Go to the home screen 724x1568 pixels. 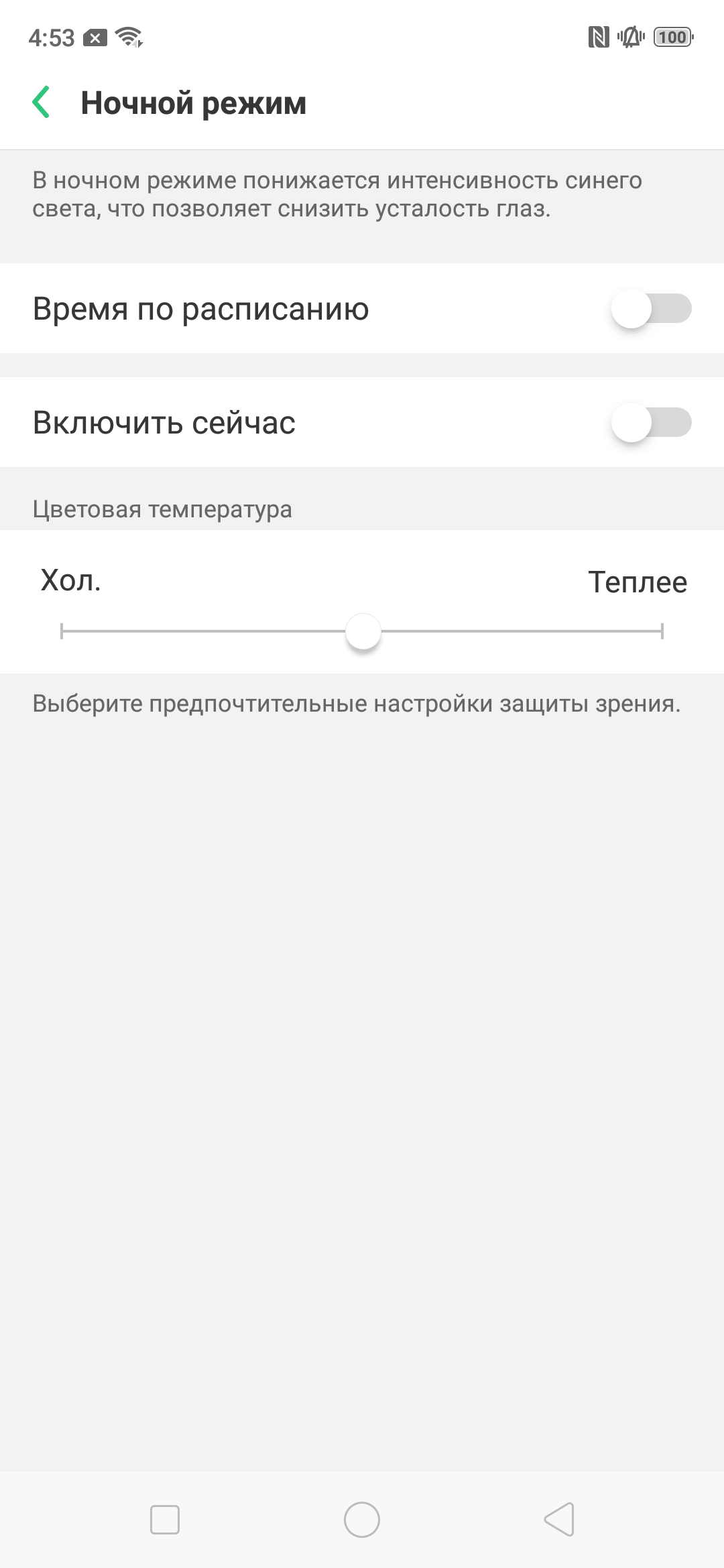click(362, 1520)
